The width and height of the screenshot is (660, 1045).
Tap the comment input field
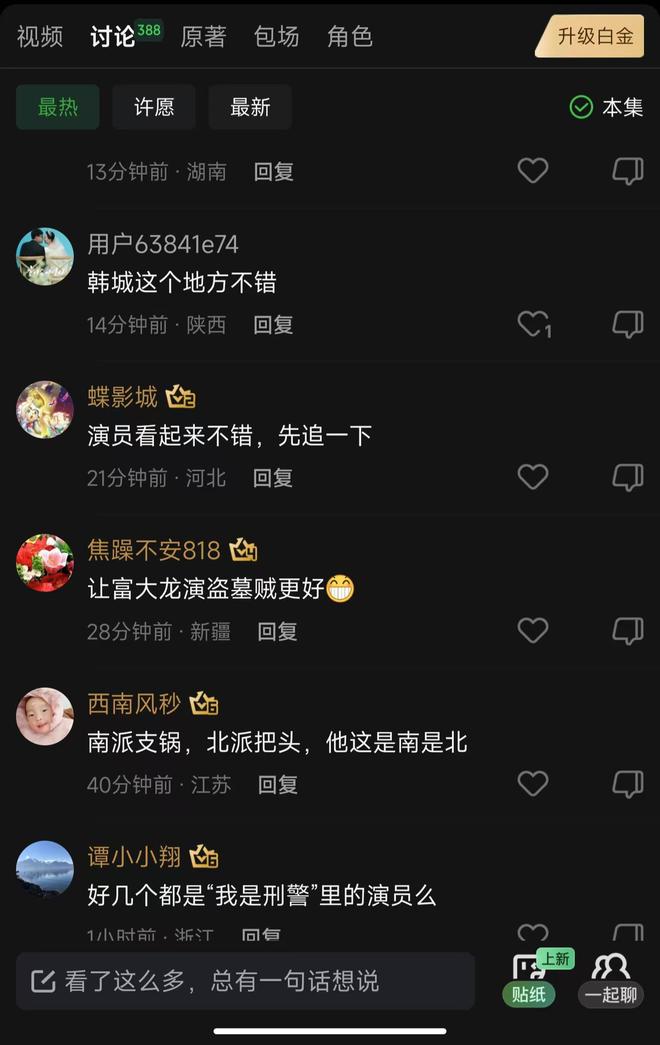coord(245,981)
